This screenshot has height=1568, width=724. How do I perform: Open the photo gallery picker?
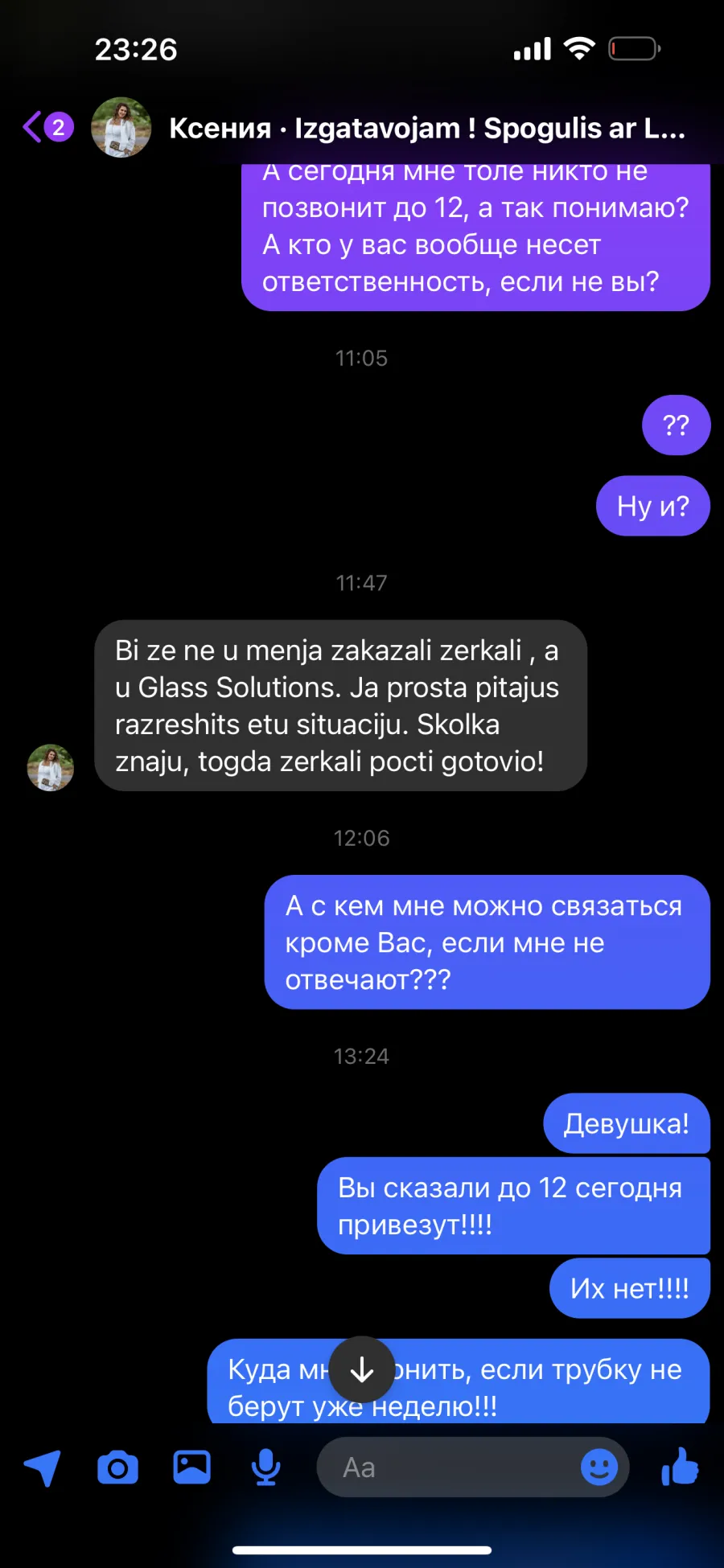tap(192, 1467)
